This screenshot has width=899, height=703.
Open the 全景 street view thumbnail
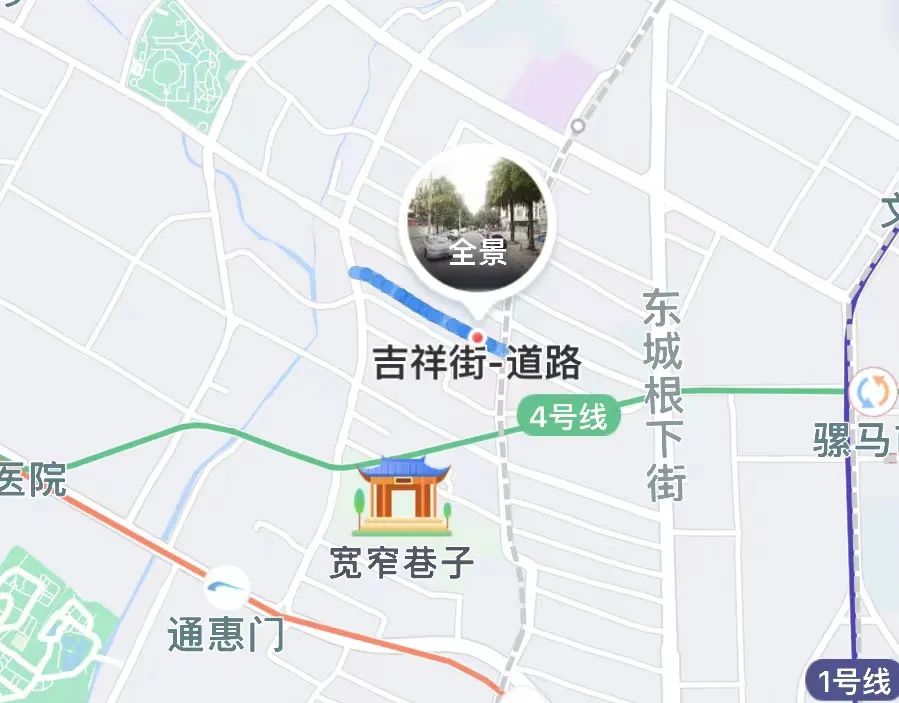(x=477, y=225)
